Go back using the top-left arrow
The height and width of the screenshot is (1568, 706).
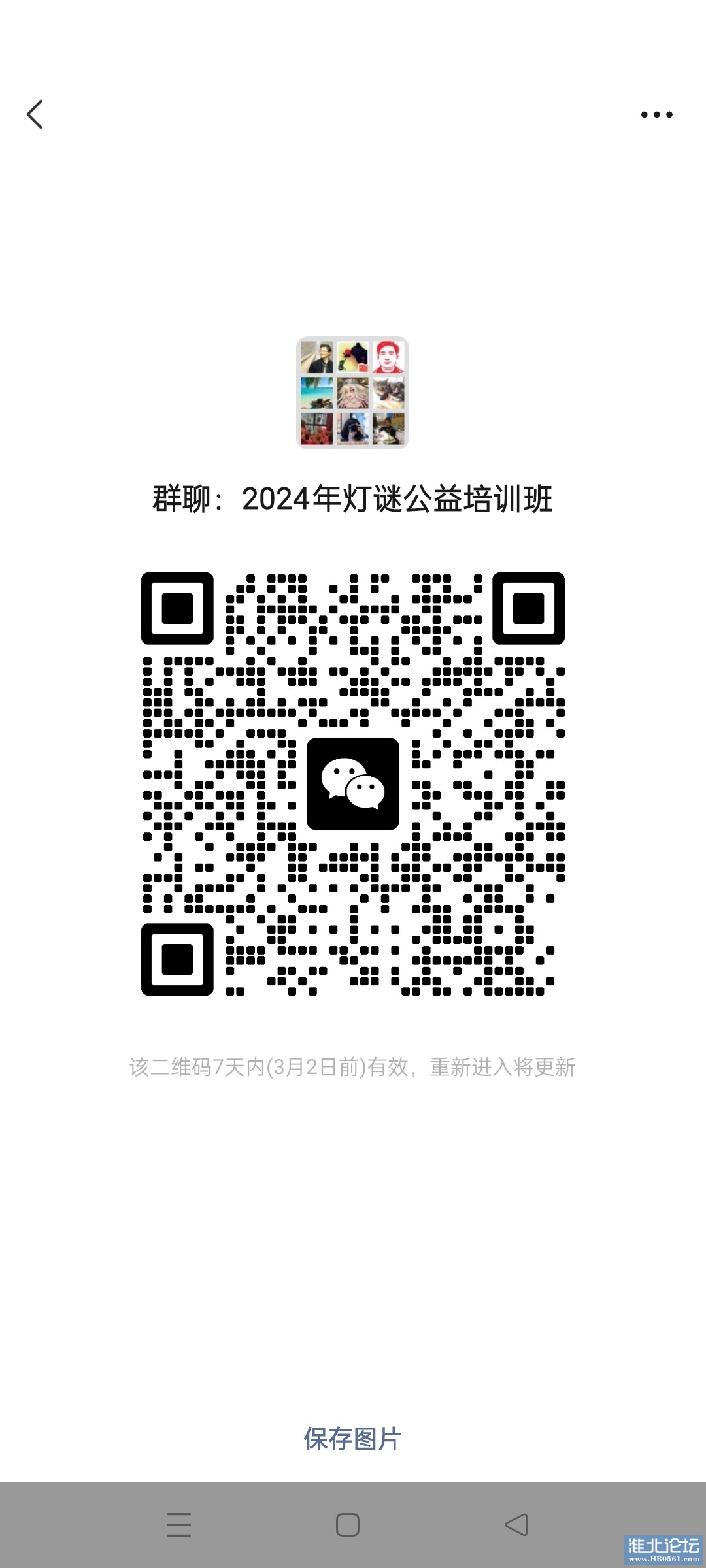(x=35, y=114)
